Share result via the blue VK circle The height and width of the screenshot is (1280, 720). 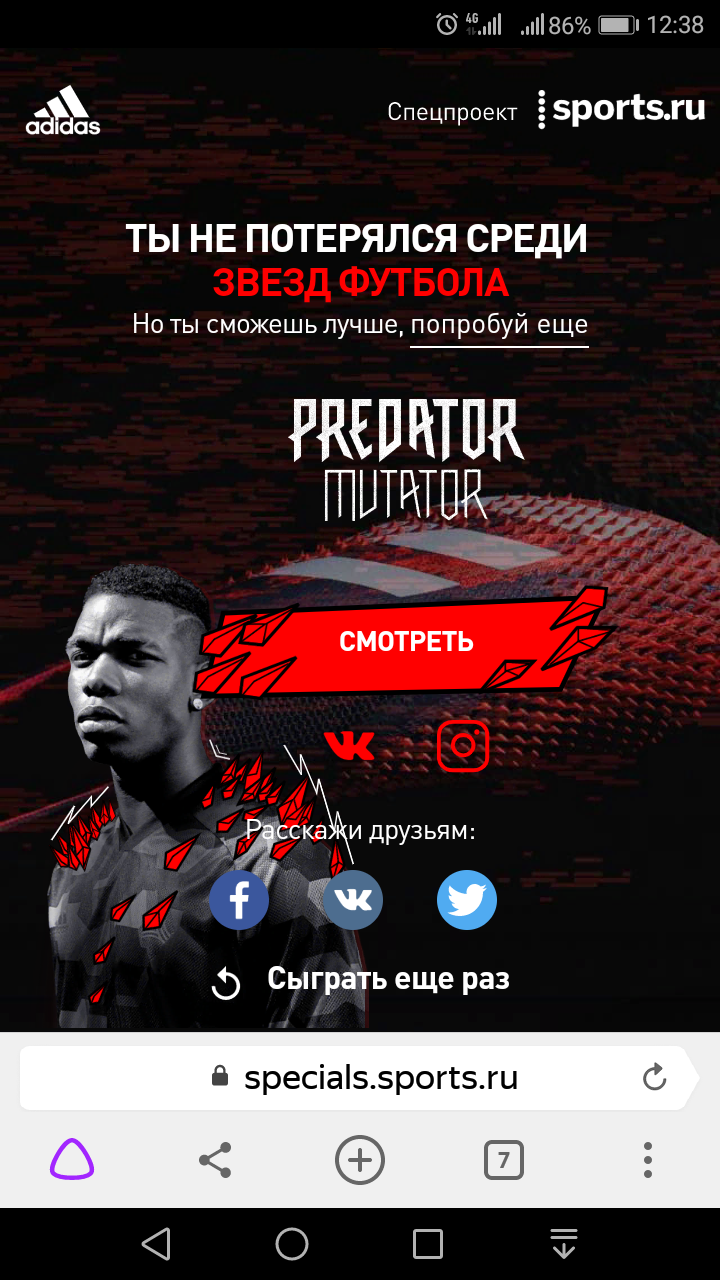[x=353, y=900]
